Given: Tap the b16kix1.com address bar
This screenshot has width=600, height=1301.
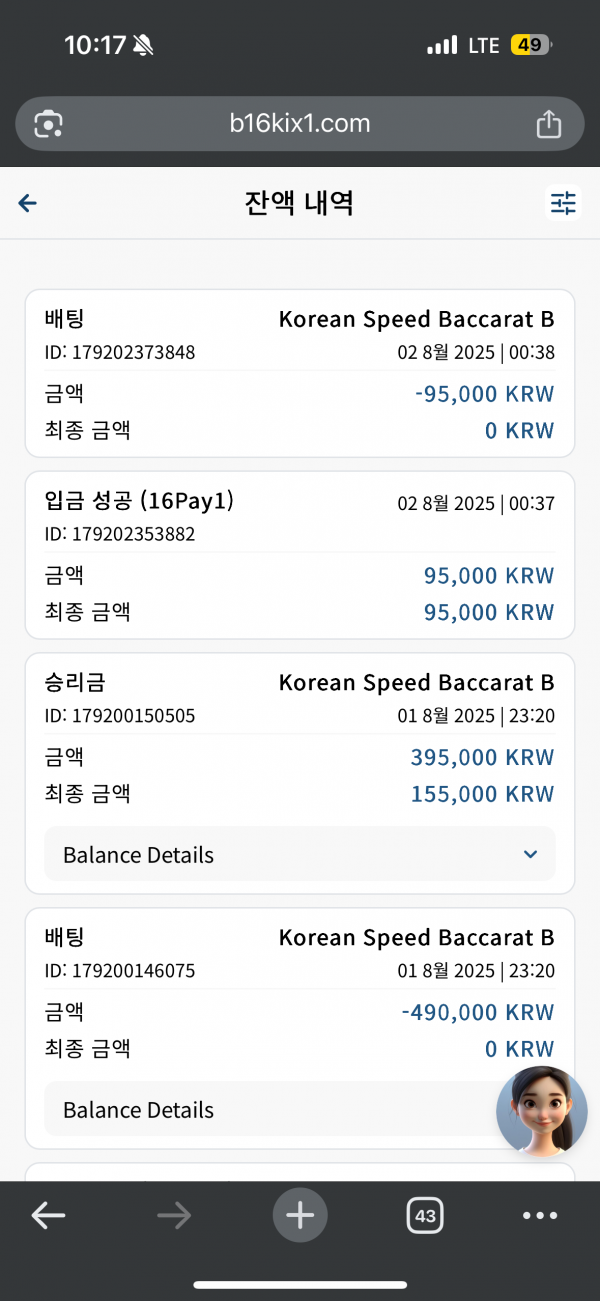Looking at the screenshot, I should (x=300, y=124).
